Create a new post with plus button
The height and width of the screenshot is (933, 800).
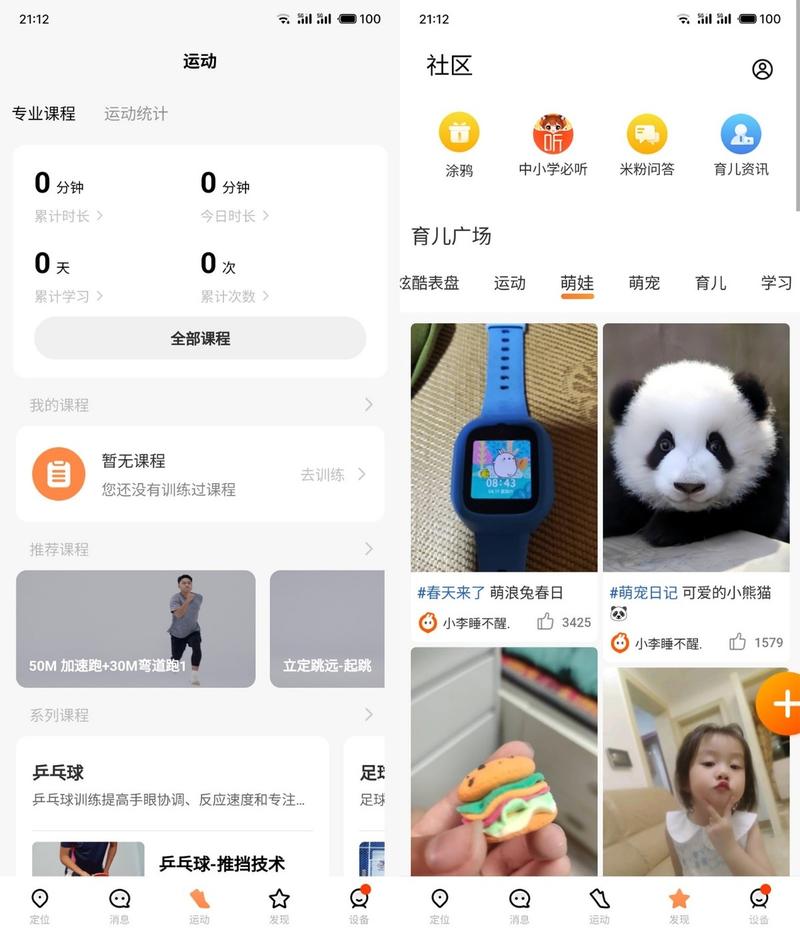782,703
